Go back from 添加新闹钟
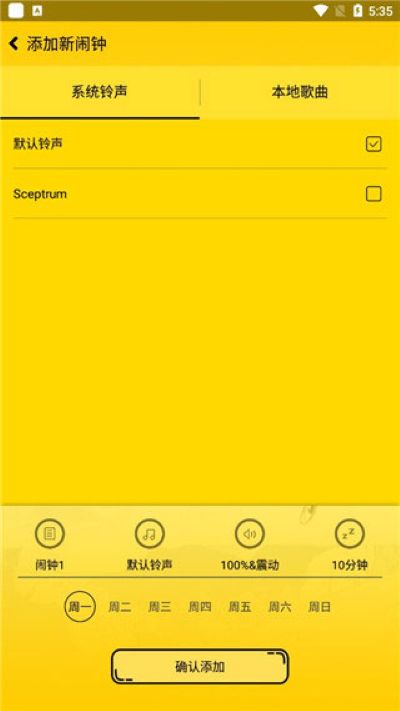400x711 pixels. [14, 44]
